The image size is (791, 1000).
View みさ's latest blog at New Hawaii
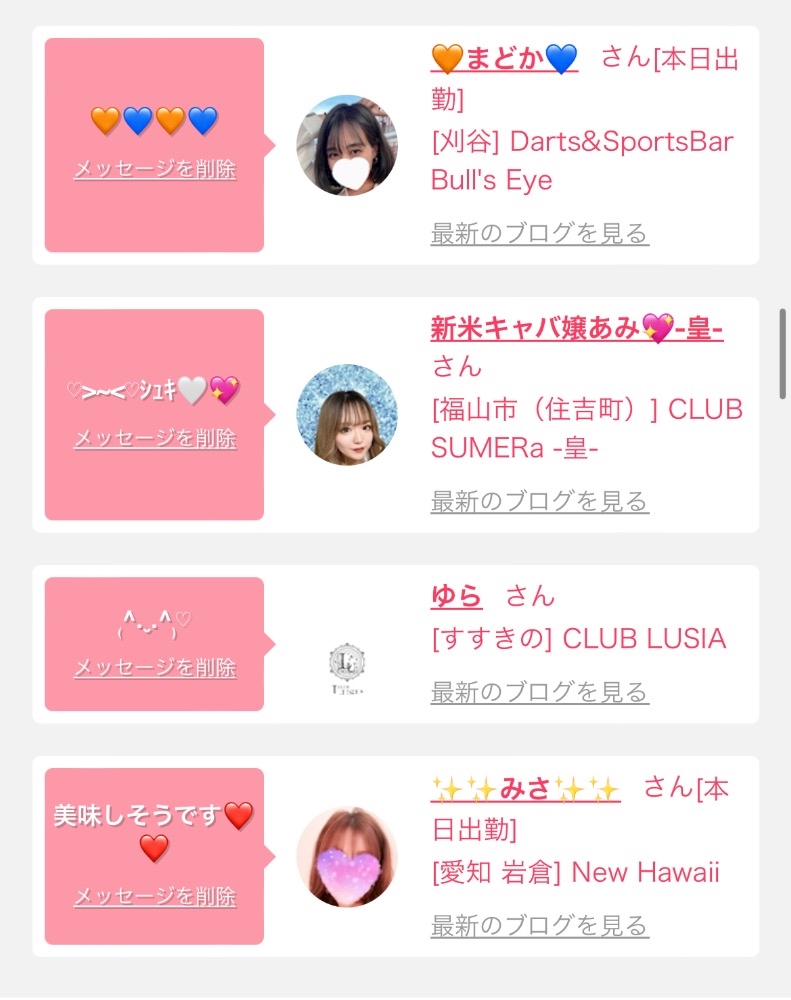pyautogui.click(x=540, y=925)
